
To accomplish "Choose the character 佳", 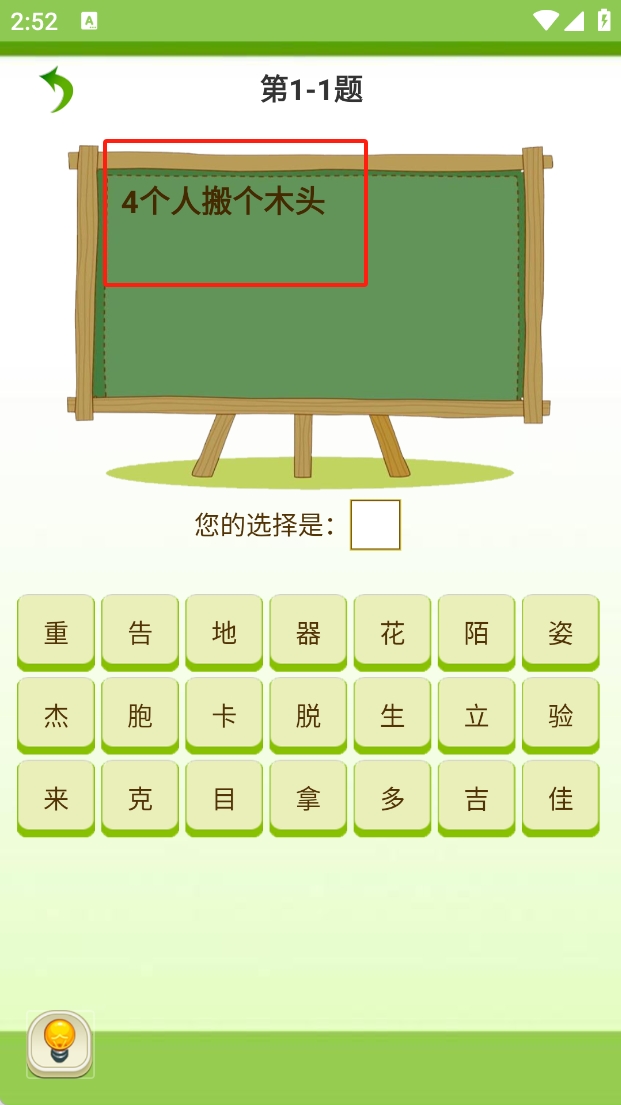I will click(560, 798).
